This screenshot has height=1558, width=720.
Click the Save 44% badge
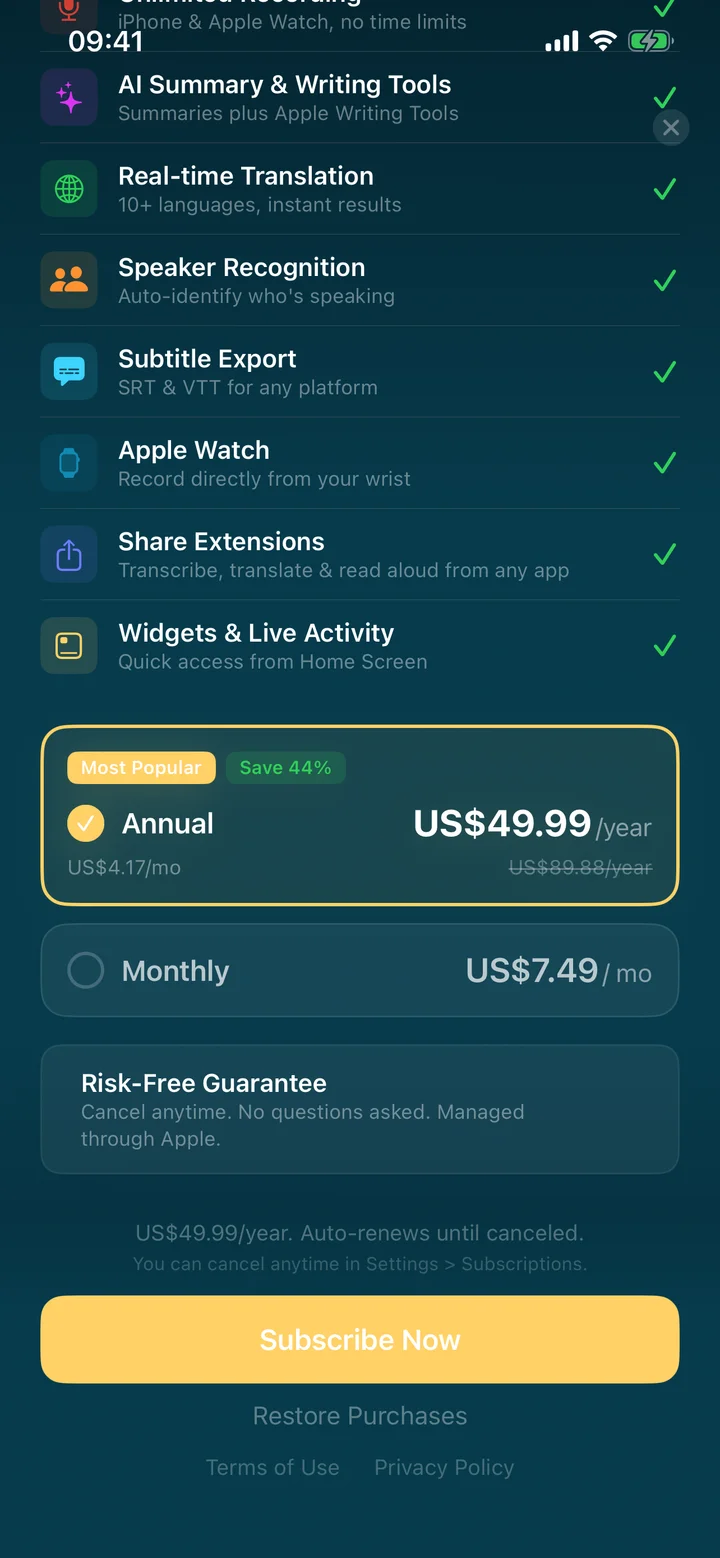(286, 768)
